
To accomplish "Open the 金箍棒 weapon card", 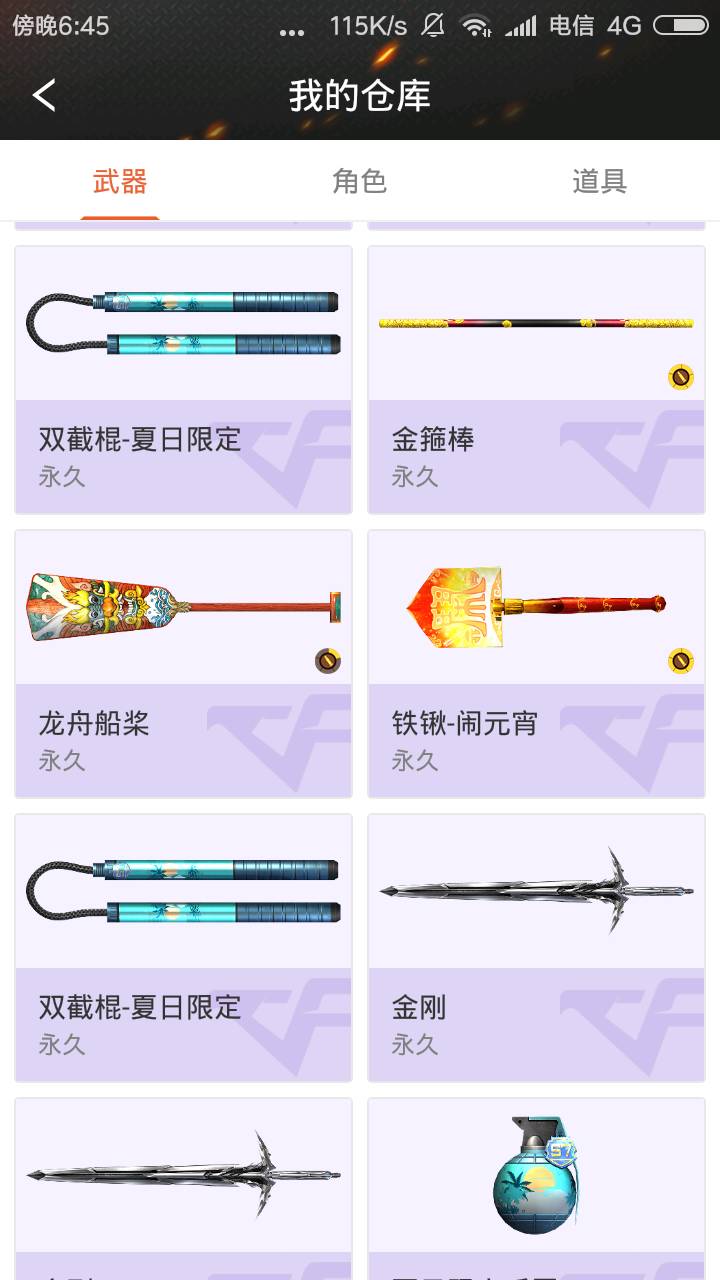I will [536, 380].
